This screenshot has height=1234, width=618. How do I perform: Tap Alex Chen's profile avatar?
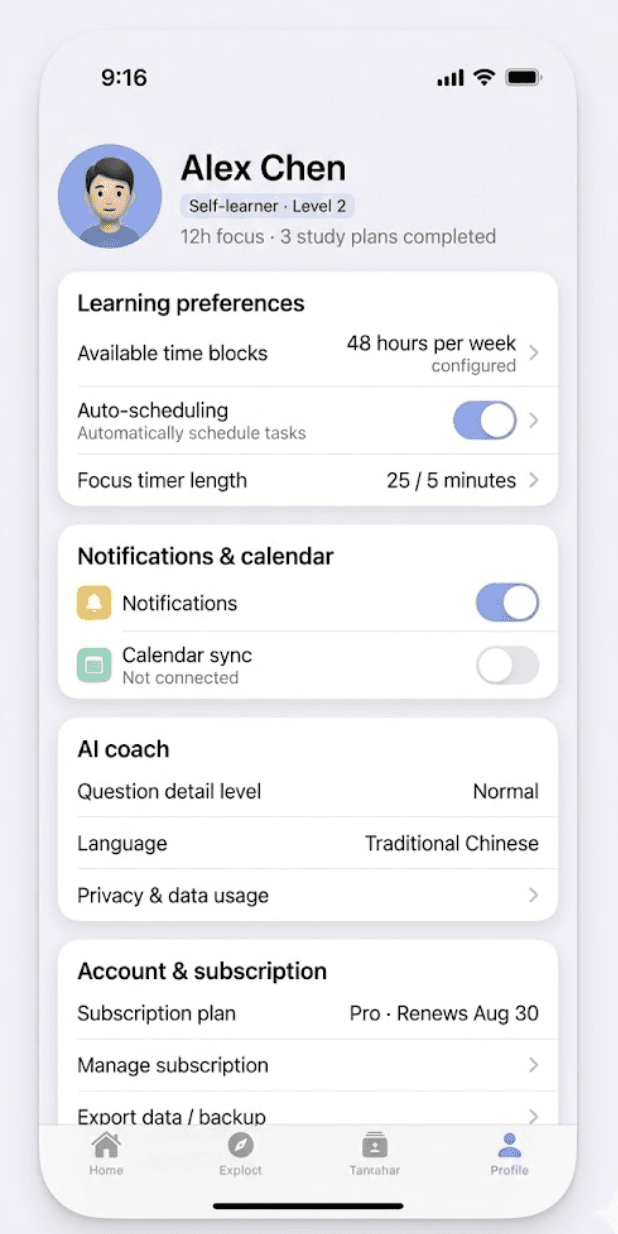tap(110, 196)
